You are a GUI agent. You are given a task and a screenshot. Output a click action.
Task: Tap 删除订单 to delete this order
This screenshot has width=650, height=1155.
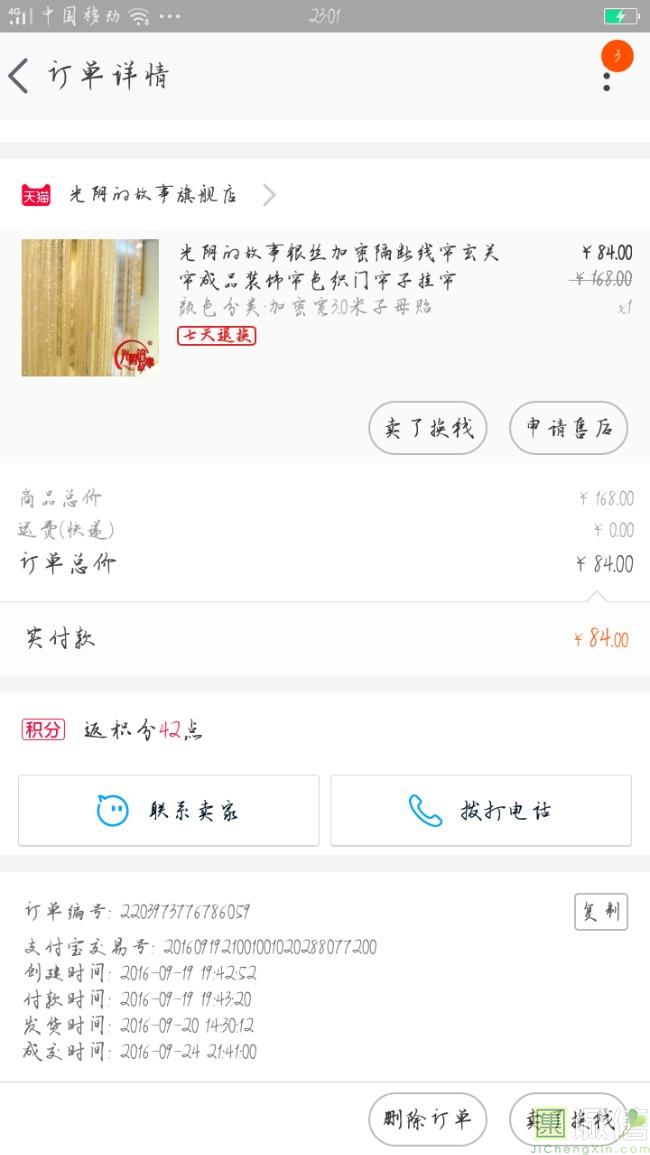[427, 1119]
